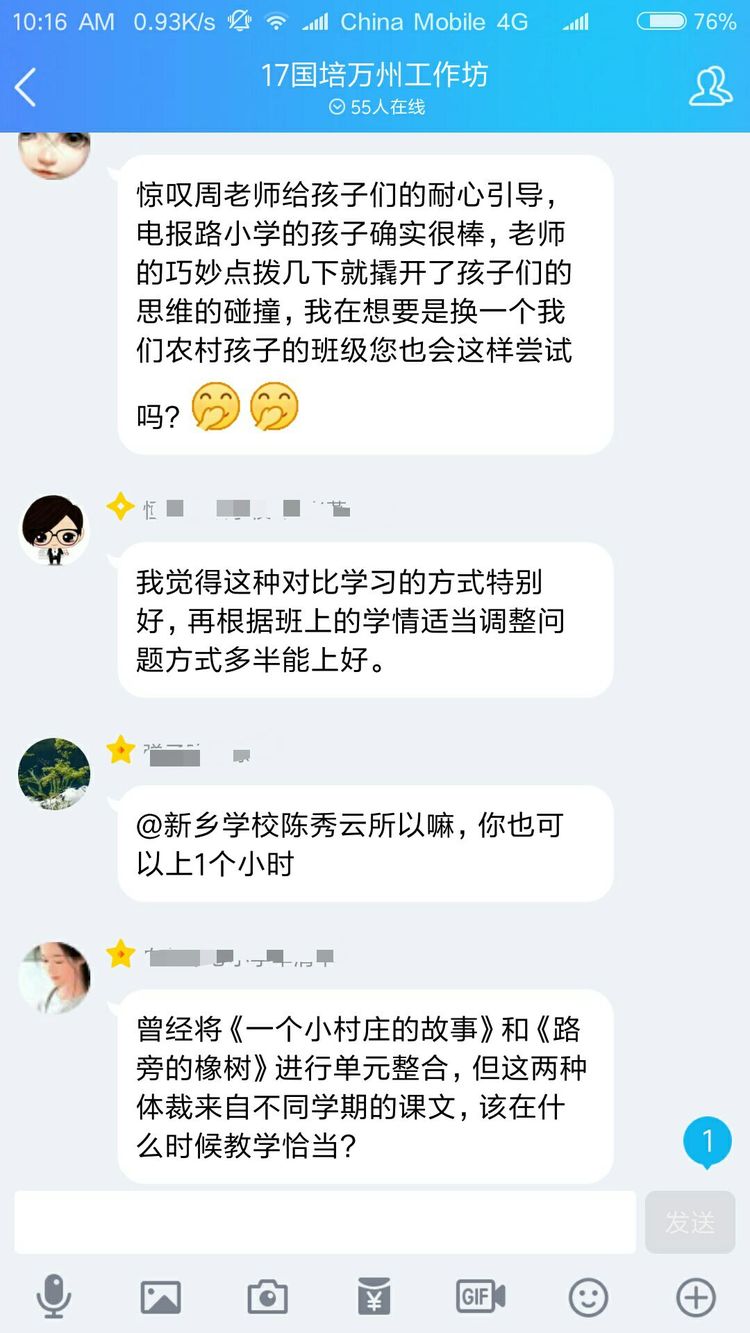Open the avatar of the sender mentioning 陈秀云
Image resolution: width=750 pixels, height=1333 pixels.
(x=54, y=773)
